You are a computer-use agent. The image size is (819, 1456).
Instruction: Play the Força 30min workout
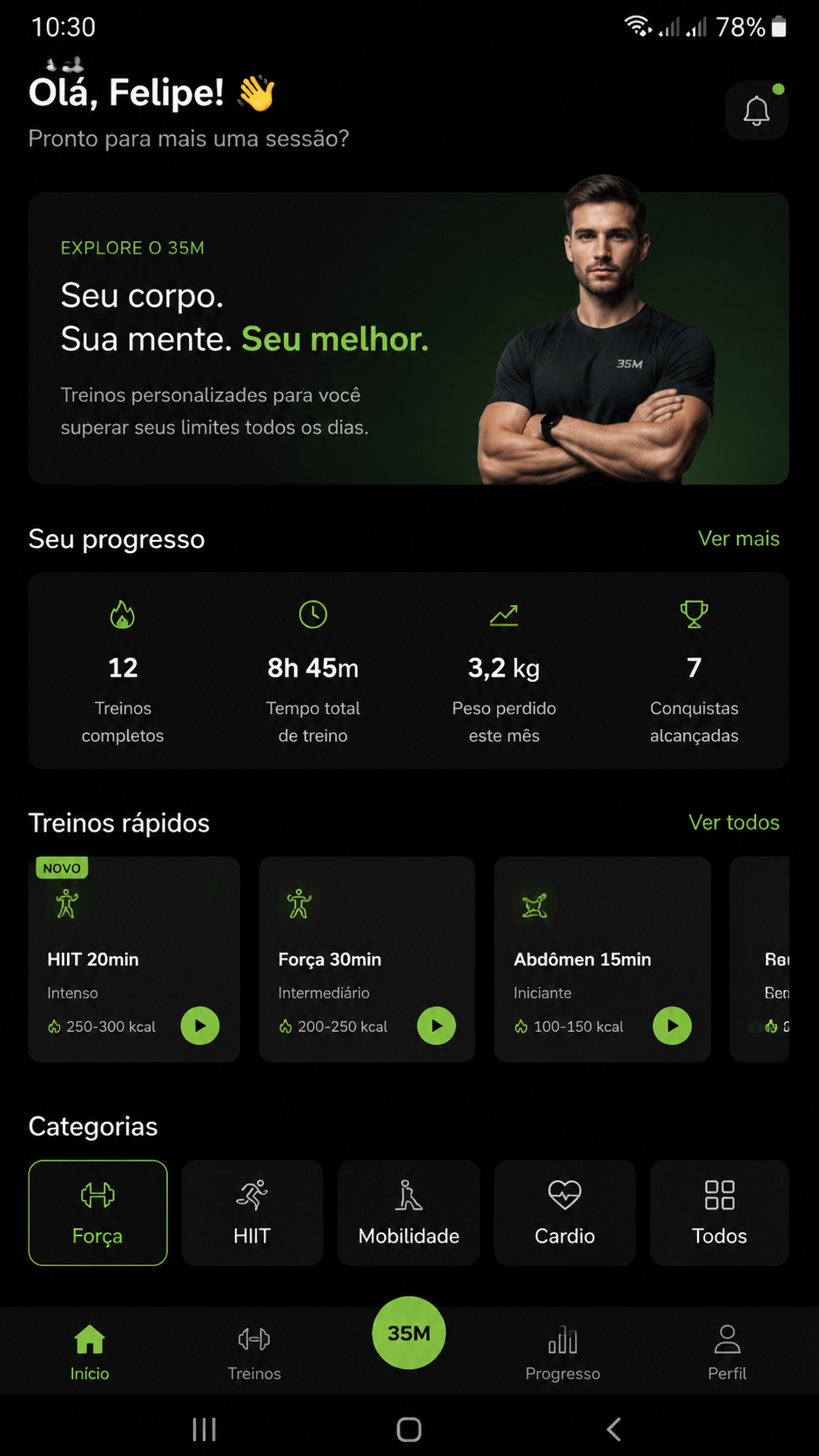click(x=437, y=1026)
